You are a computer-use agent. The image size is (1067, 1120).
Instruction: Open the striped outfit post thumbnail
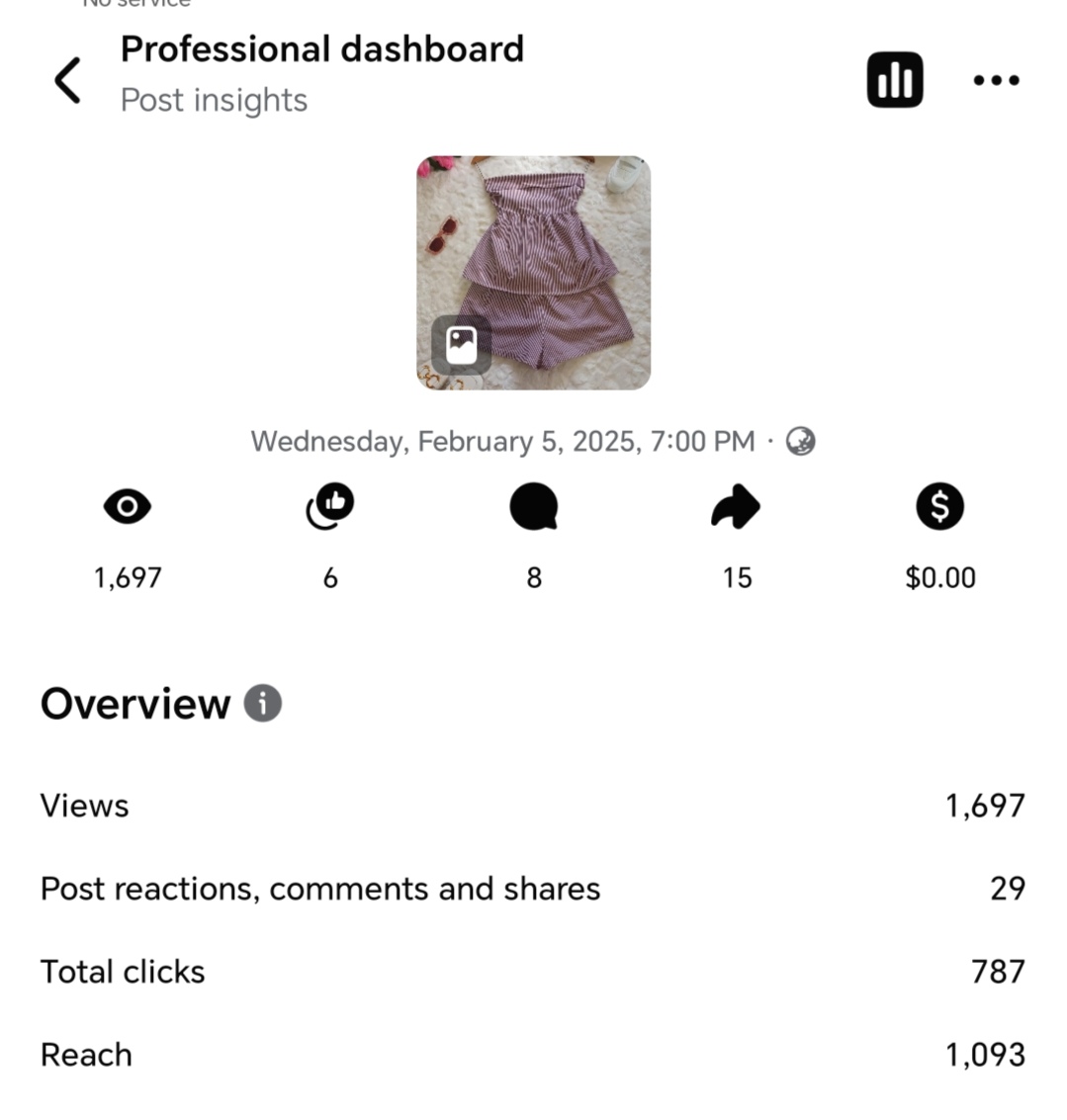click(533, 272)
